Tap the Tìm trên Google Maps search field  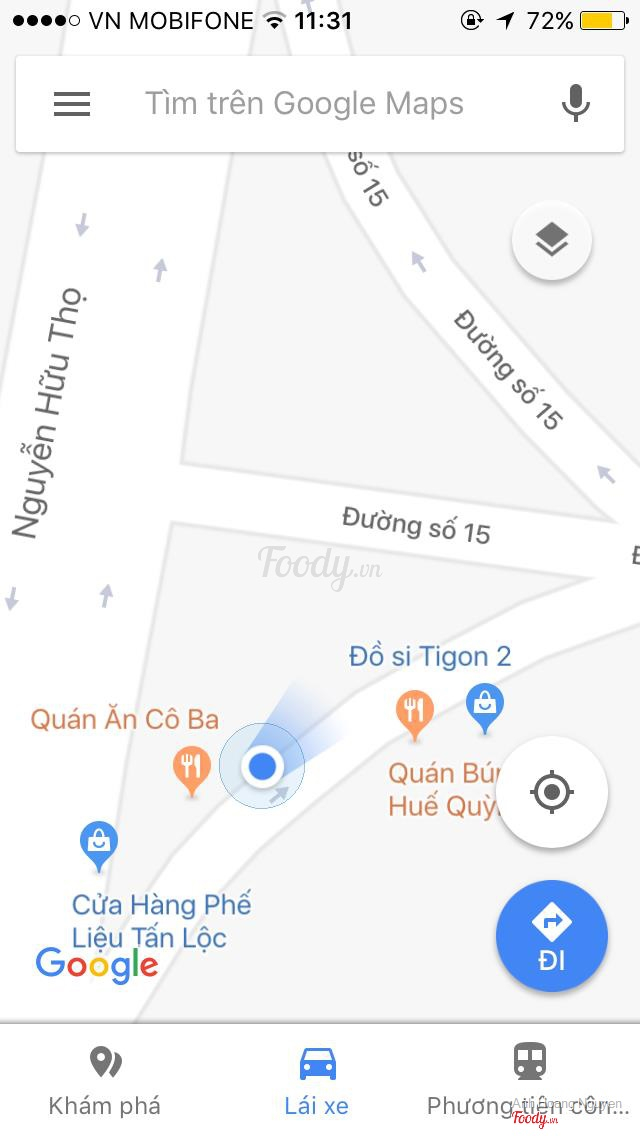click(305, 104)
